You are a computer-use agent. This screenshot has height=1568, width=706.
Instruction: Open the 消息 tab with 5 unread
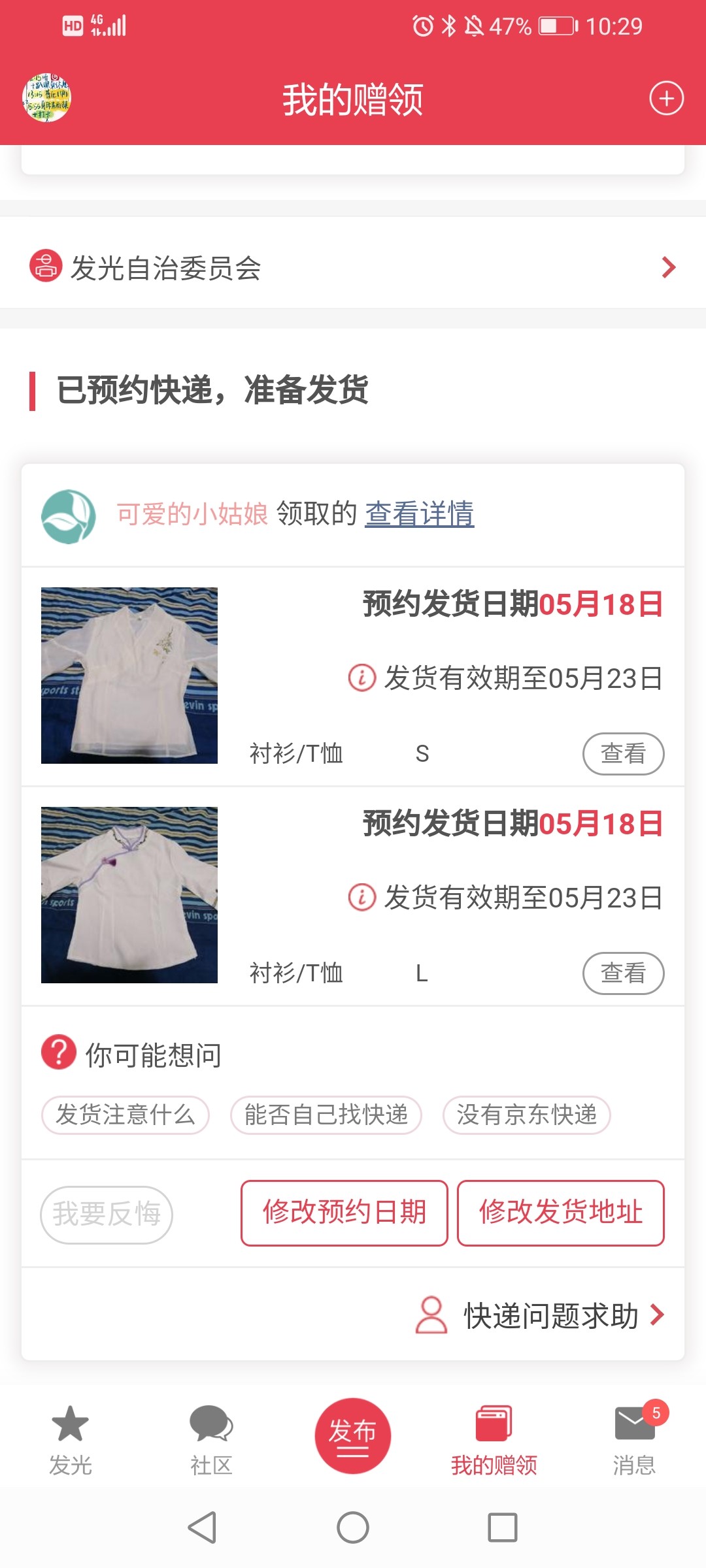634,1440
